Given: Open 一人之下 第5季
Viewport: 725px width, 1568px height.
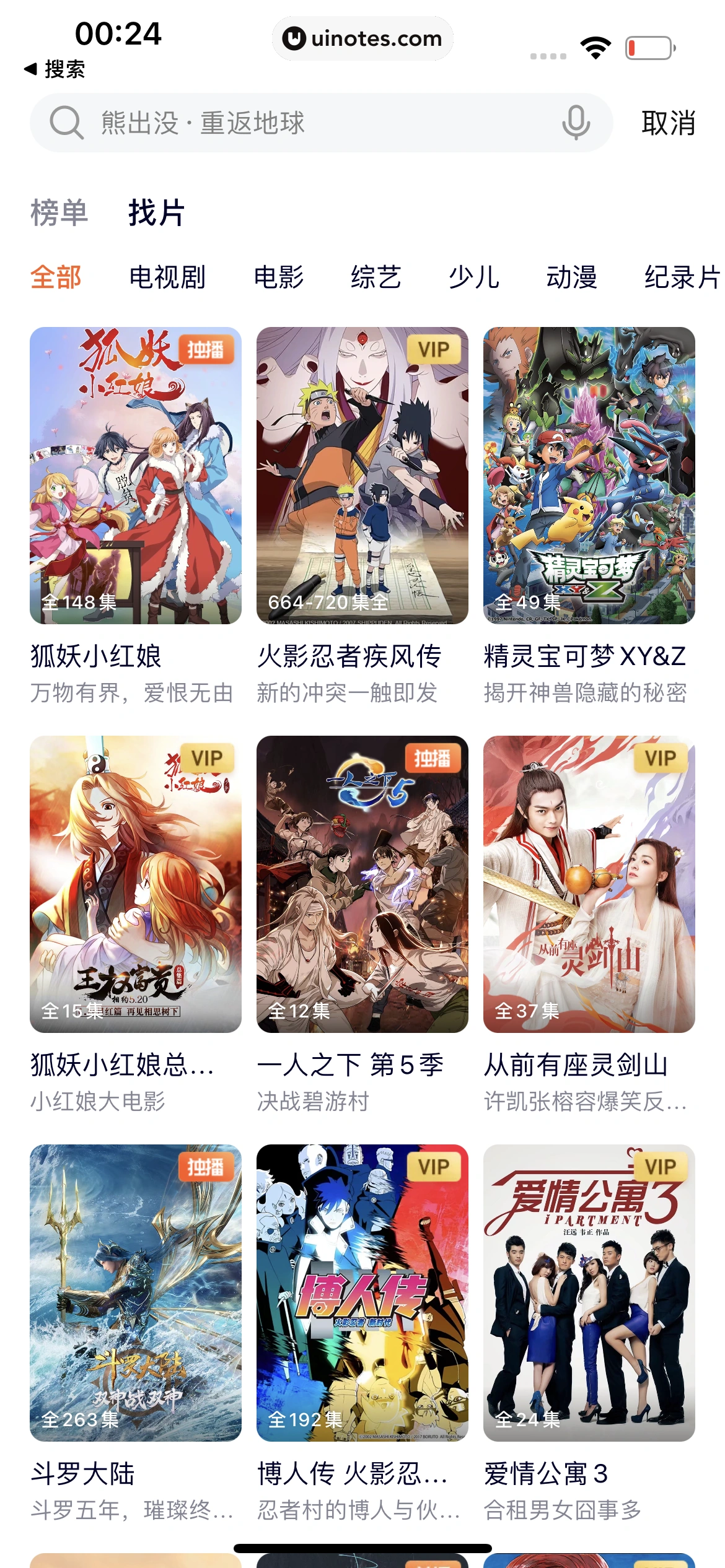Looking at the screenshot, I should pyautogui.click(x=362, y=884).
